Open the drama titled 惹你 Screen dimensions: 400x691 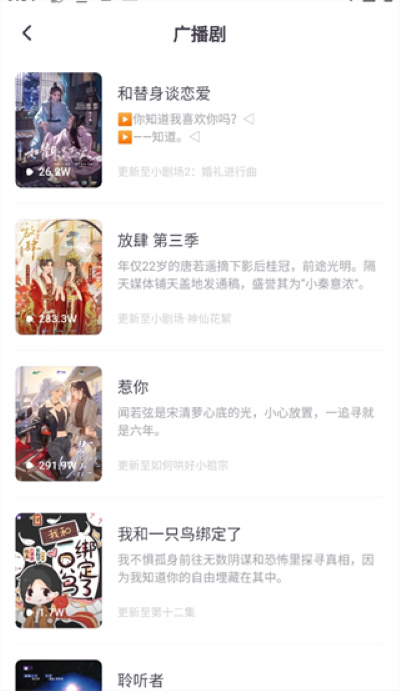click(200, 424)
